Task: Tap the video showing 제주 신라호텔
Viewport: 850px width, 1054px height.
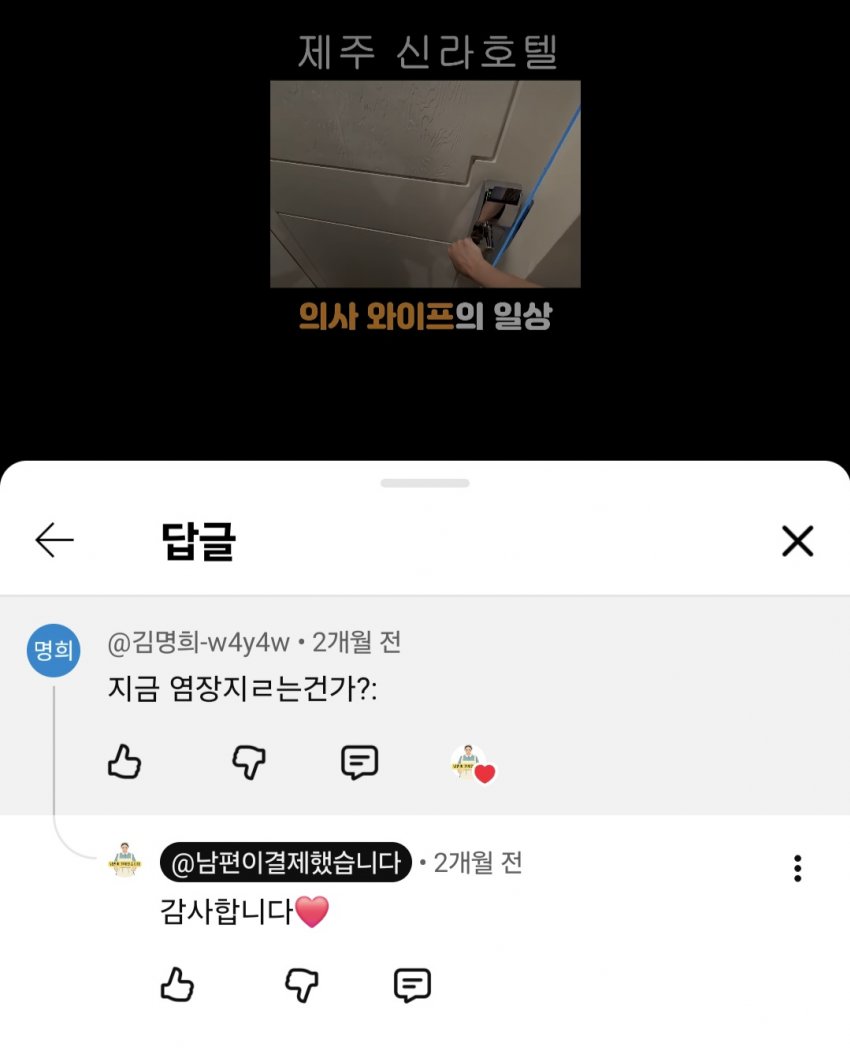Action: (x=425, y=184)
